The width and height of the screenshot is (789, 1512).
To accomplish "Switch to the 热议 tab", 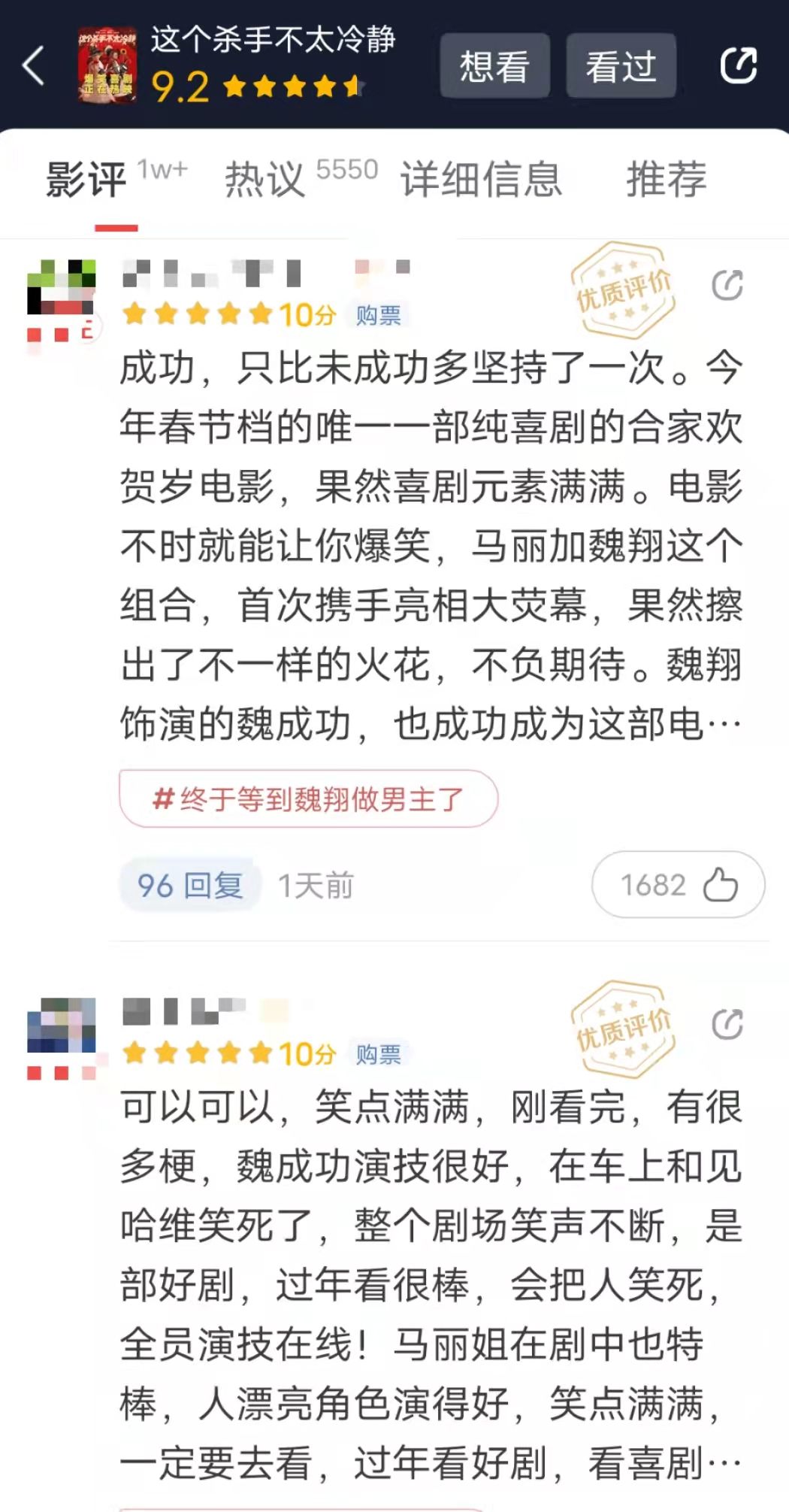I will 265,180.
